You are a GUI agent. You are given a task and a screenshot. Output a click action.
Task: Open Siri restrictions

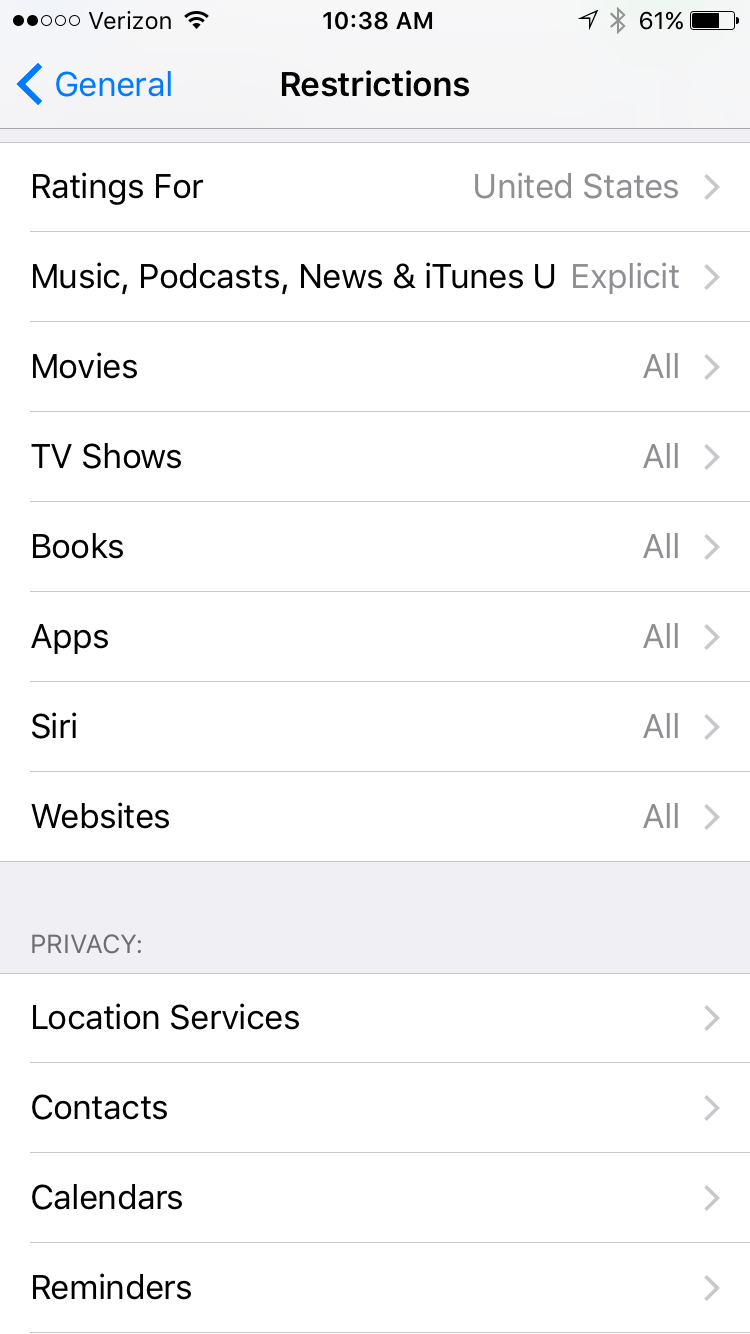pyautogui.click(x=375, y=727)
